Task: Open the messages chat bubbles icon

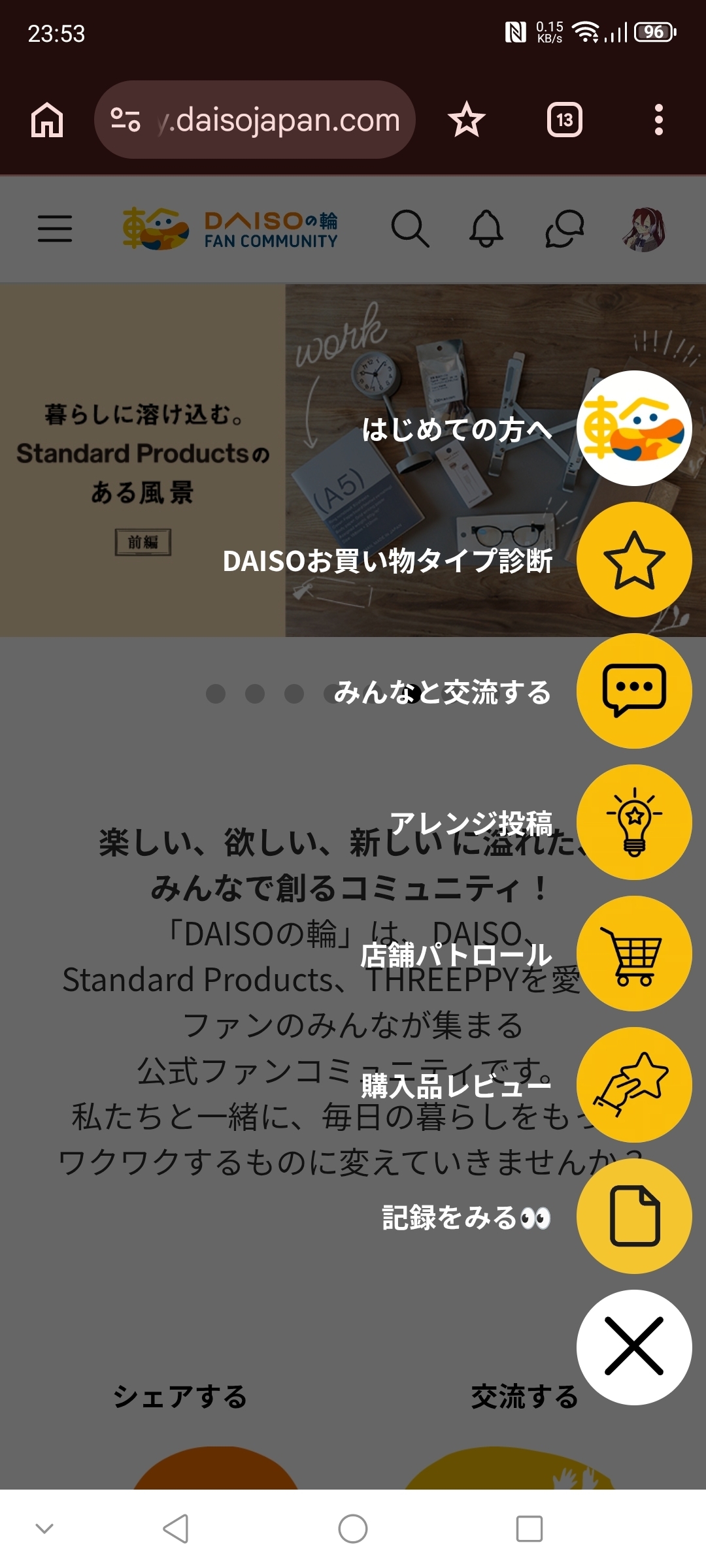Action: point(564,229)
